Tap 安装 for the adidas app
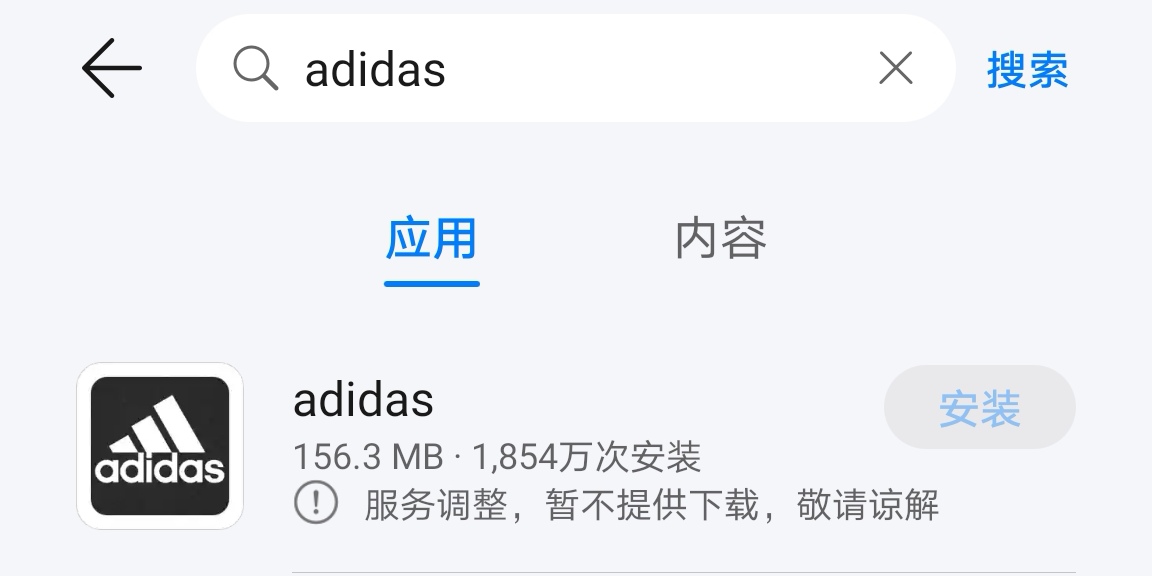The width and height of the screenshot is (1152, 576). tap(979, 408)
